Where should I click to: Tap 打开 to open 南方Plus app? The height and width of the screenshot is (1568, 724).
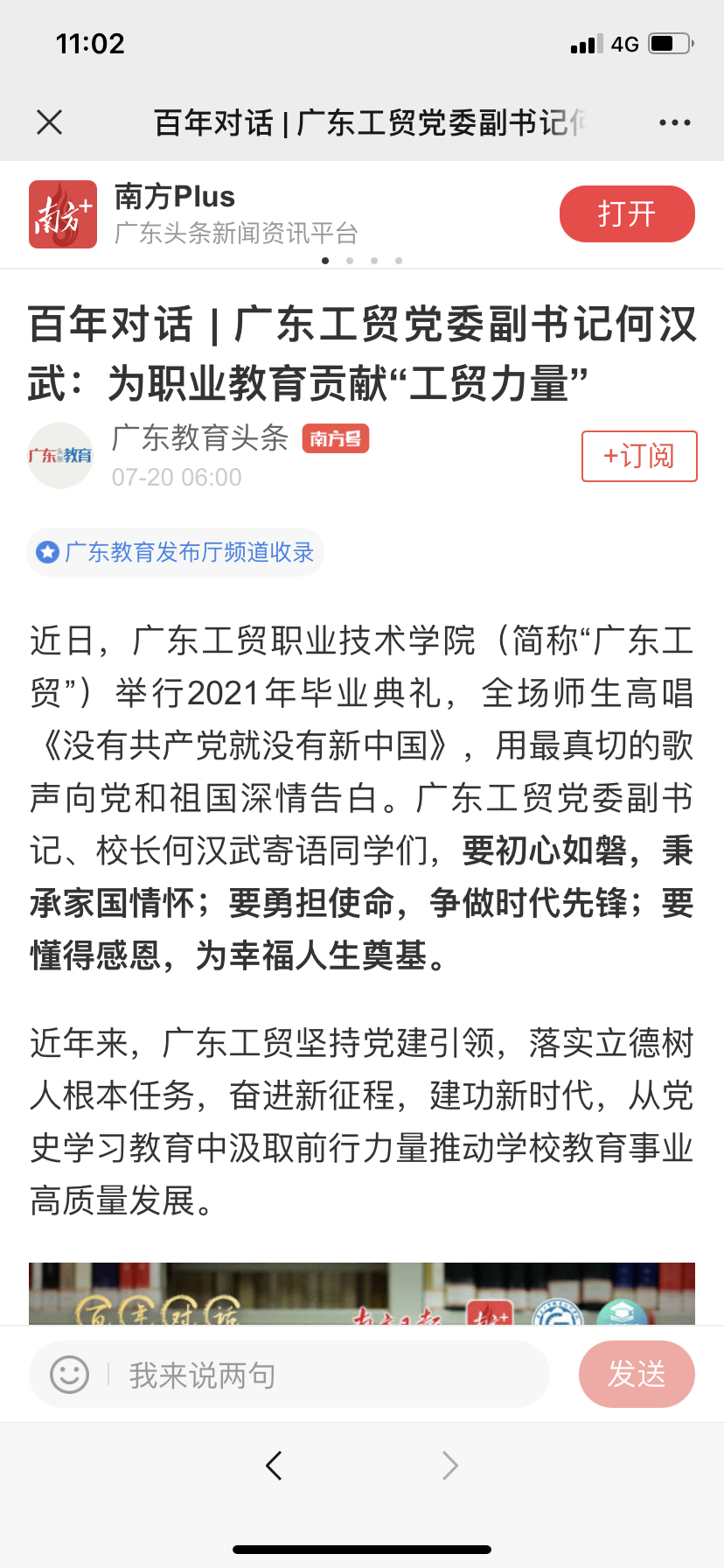click(627, 213)
